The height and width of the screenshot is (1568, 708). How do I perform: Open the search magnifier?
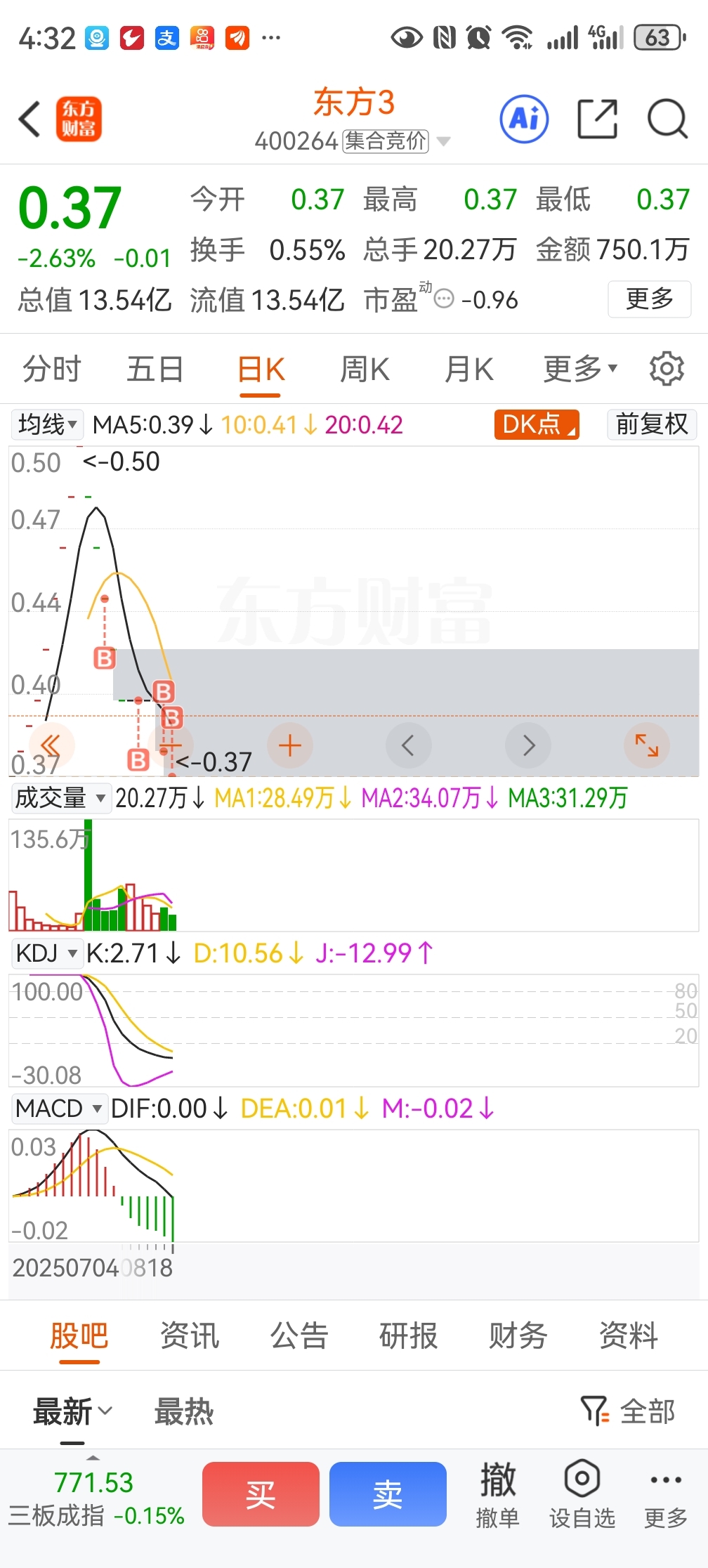pyautogui.click(x=667, y=119)
